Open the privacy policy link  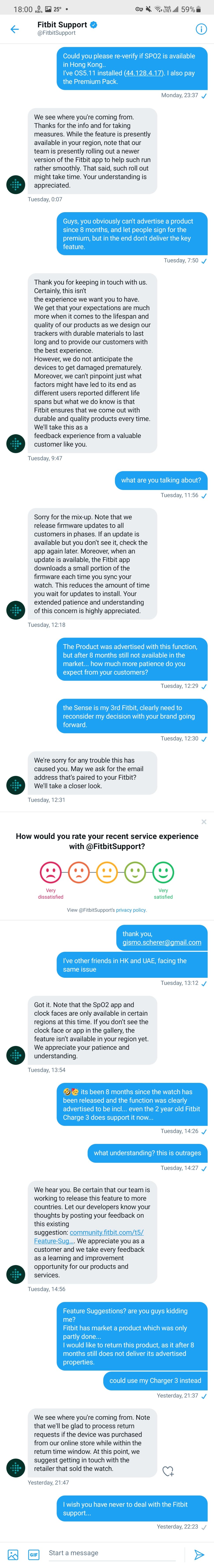coord(131,910)
